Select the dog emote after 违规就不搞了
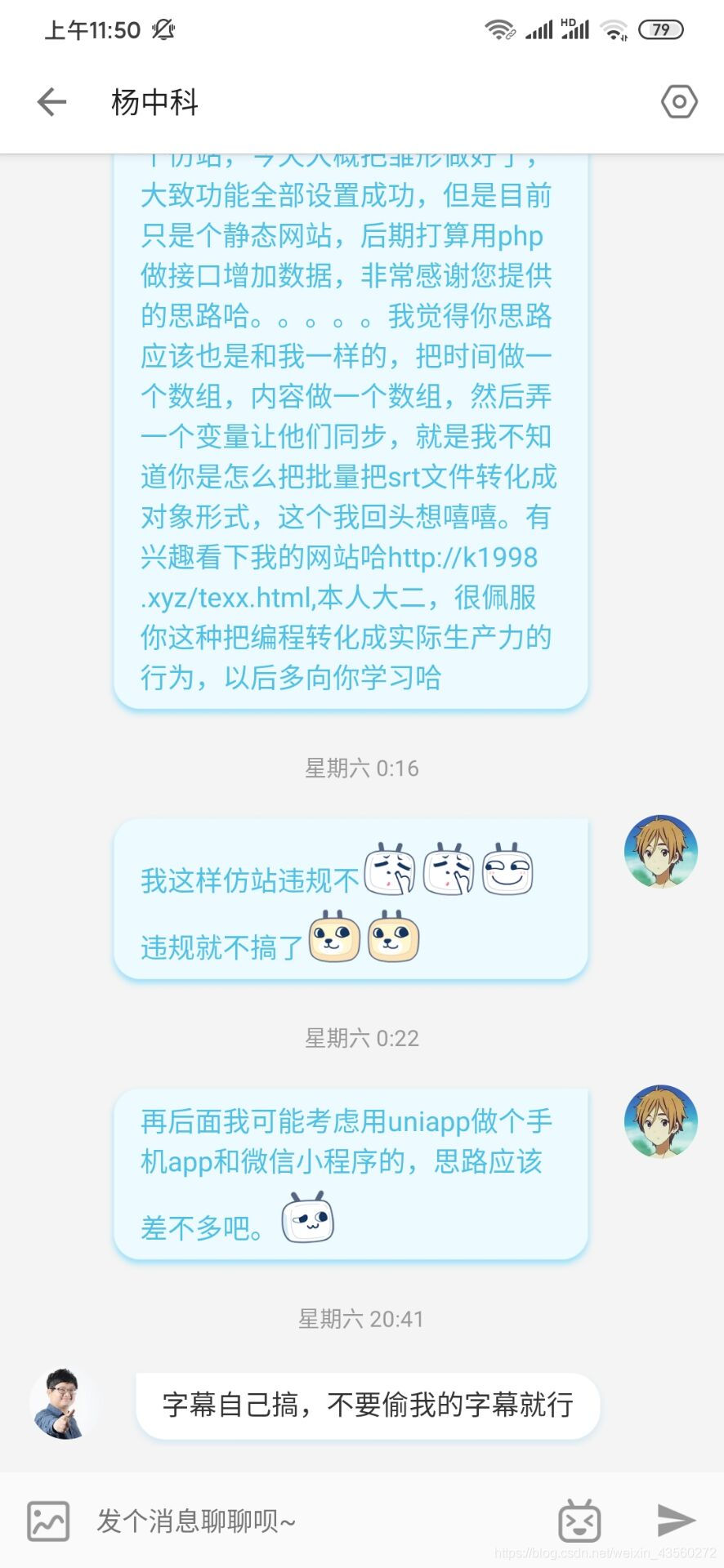 coord(334,938)
